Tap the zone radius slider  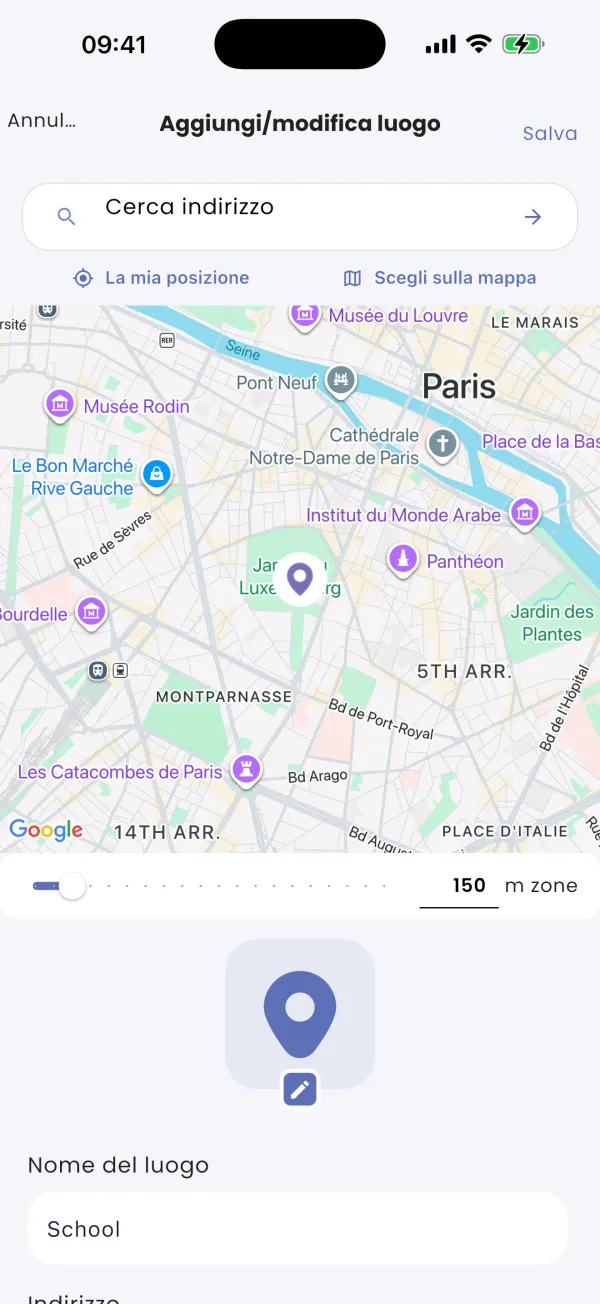tap(210, 886)
